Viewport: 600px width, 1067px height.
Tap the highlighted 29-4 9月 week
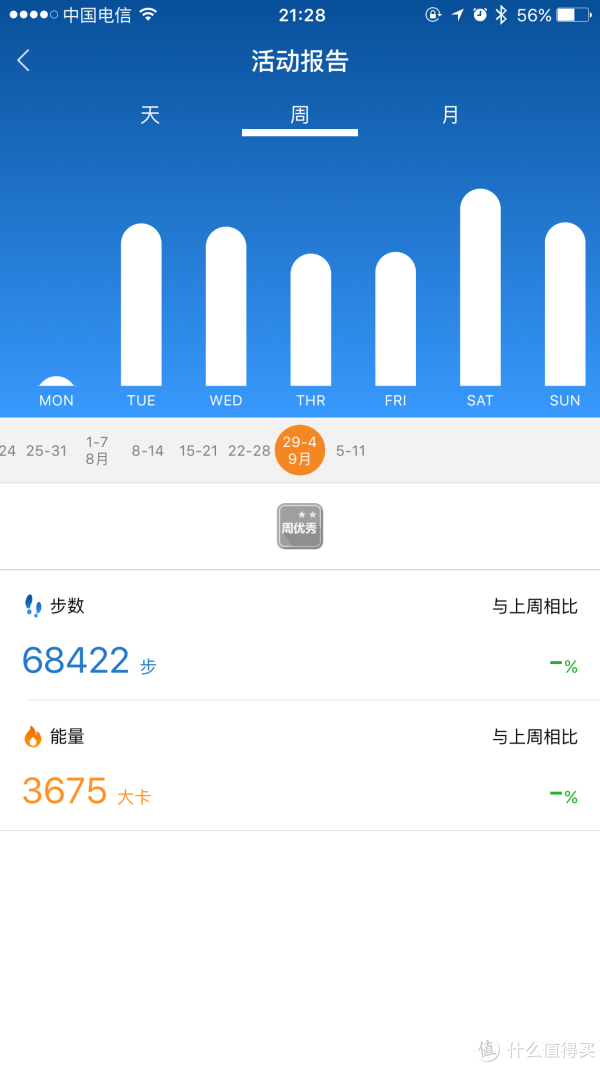[x=300, y=450]
